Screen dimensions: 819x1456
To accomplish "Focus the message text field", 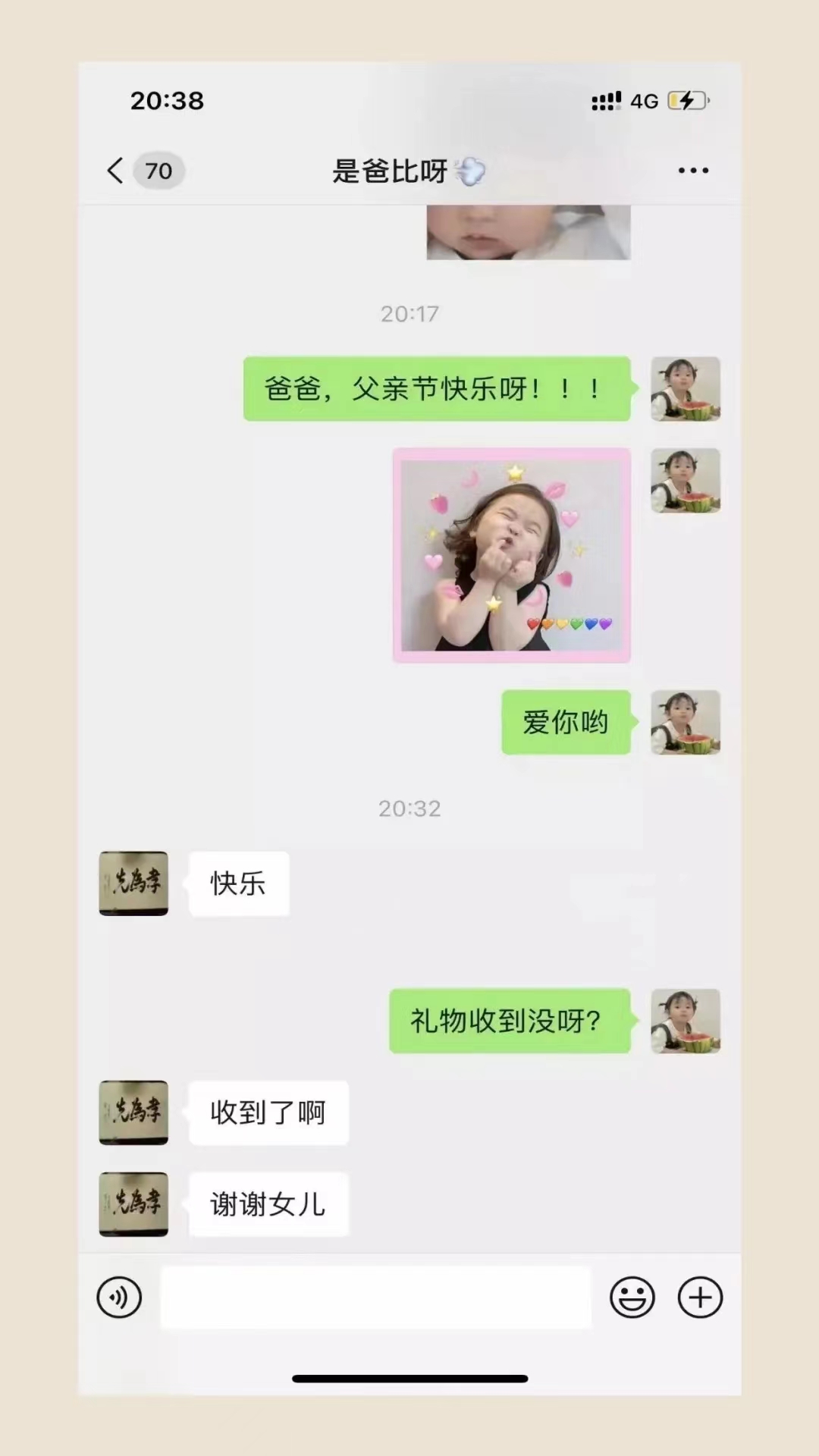I will tap(375, 1298).
